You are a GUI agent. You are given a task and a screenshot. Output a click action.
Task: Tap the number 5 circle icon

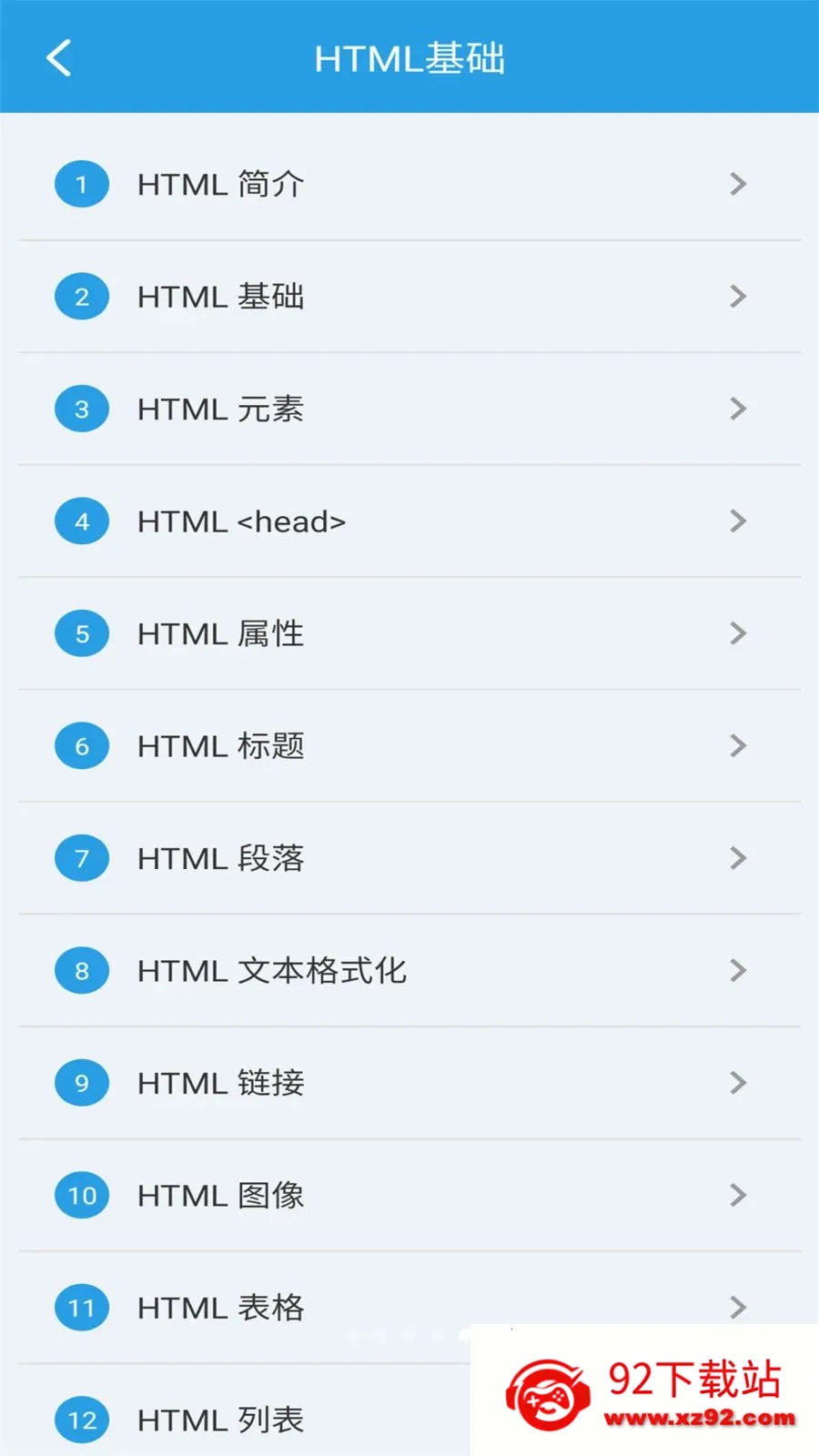point(81,633)
